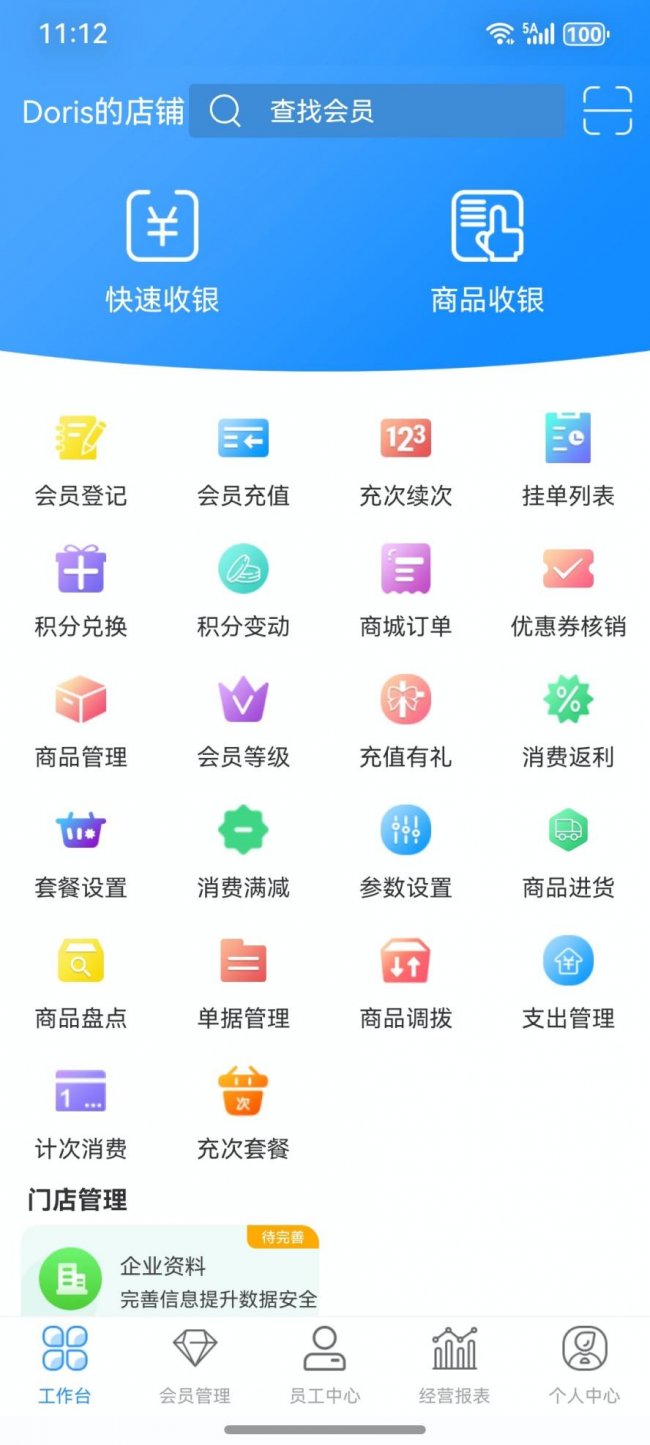Open 会员登记 member registration
Image resolution: width=650 pixels, height=1445 pixels.
(x=81, y=460)
